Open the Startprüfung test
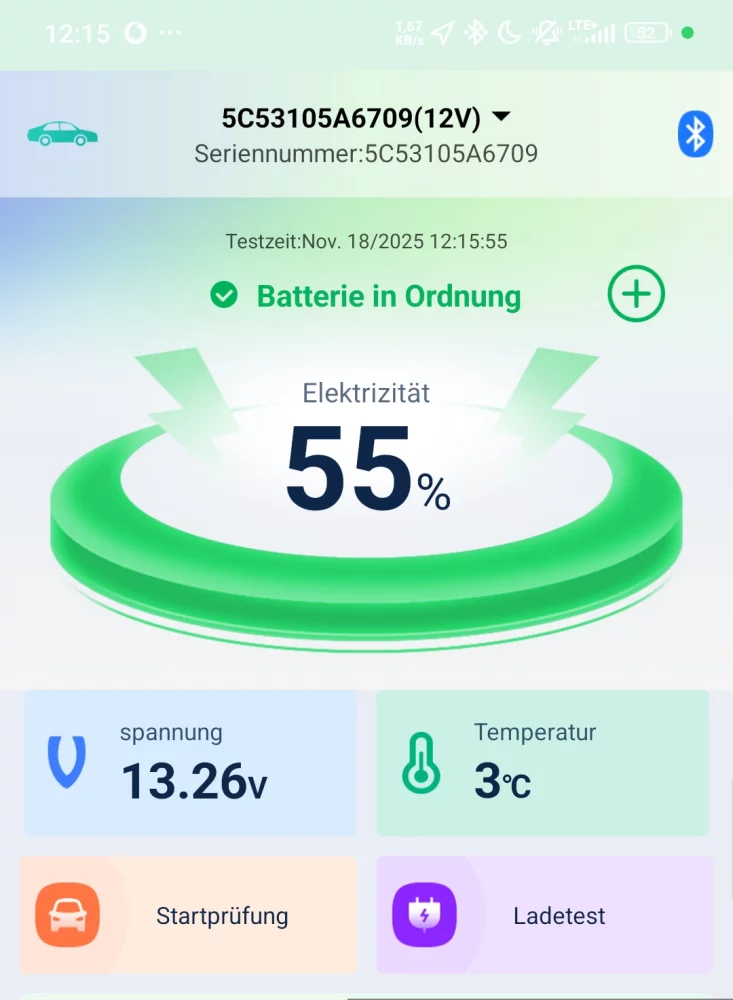 point(188,915)
